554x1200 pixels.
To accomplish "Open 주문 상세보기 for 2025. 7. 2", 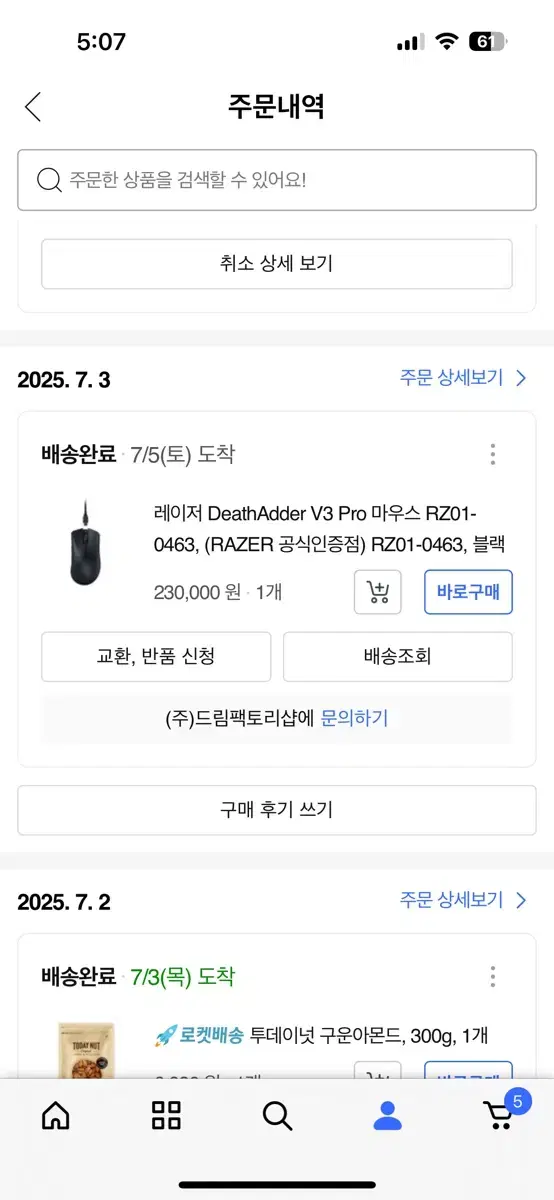I will tap(463, 900).
